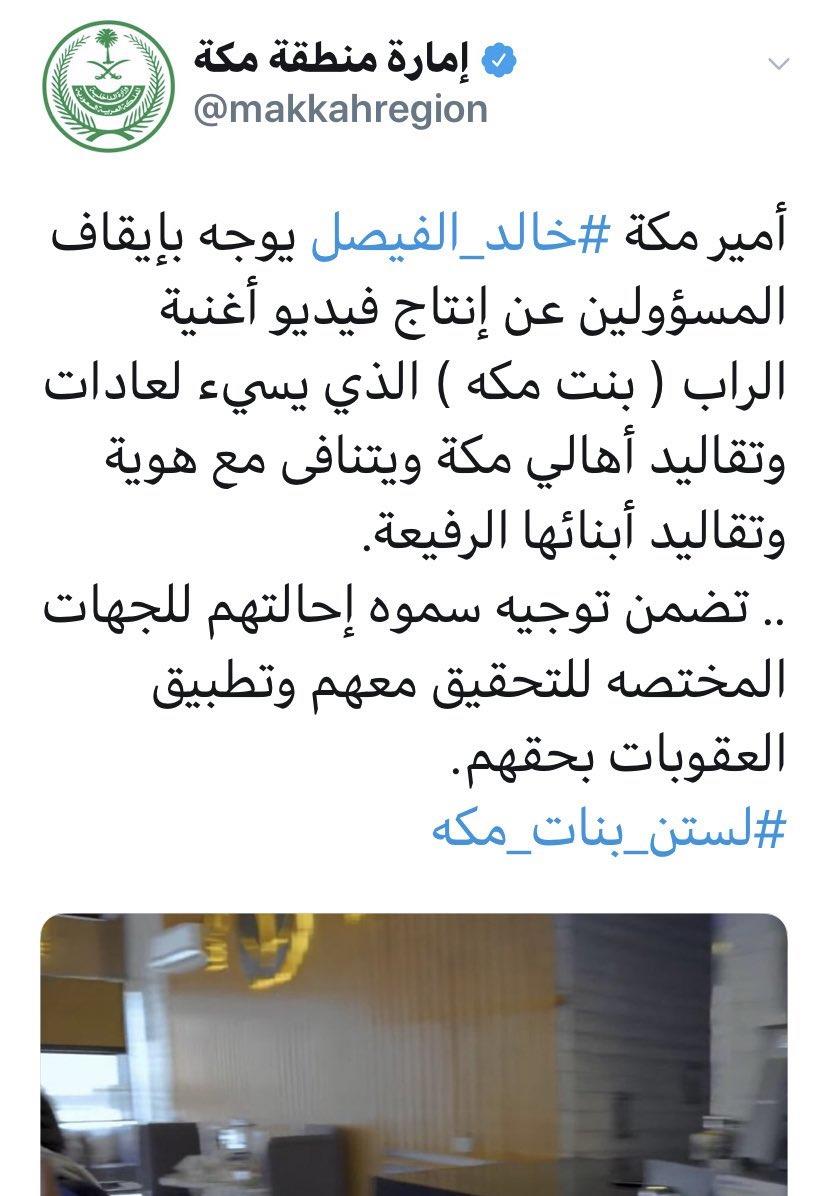Open the #لستن_بنات_مكه hashtag
The image size is (823, 1196).
pos(609,830)
